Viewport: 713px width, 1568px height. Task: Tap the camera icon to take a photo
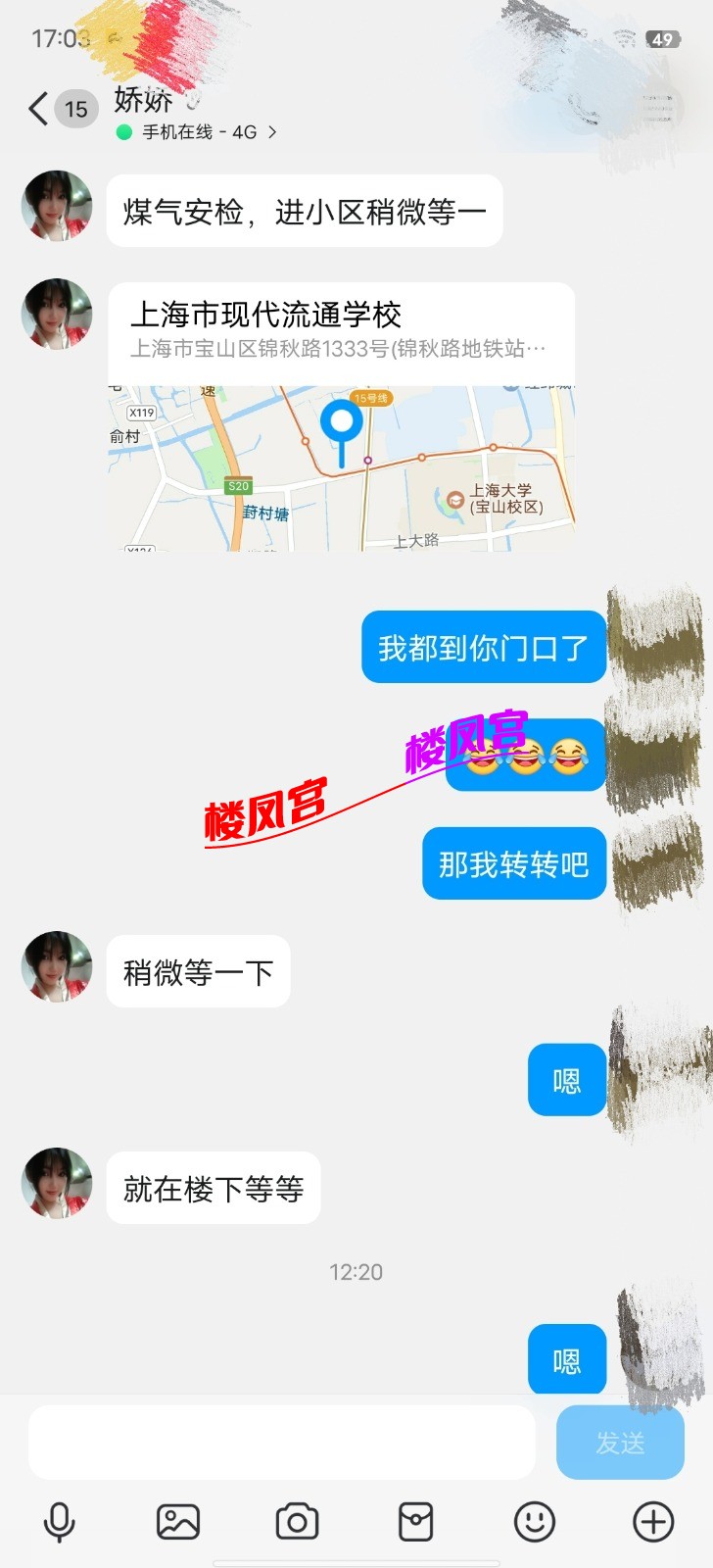point(297,1521)
